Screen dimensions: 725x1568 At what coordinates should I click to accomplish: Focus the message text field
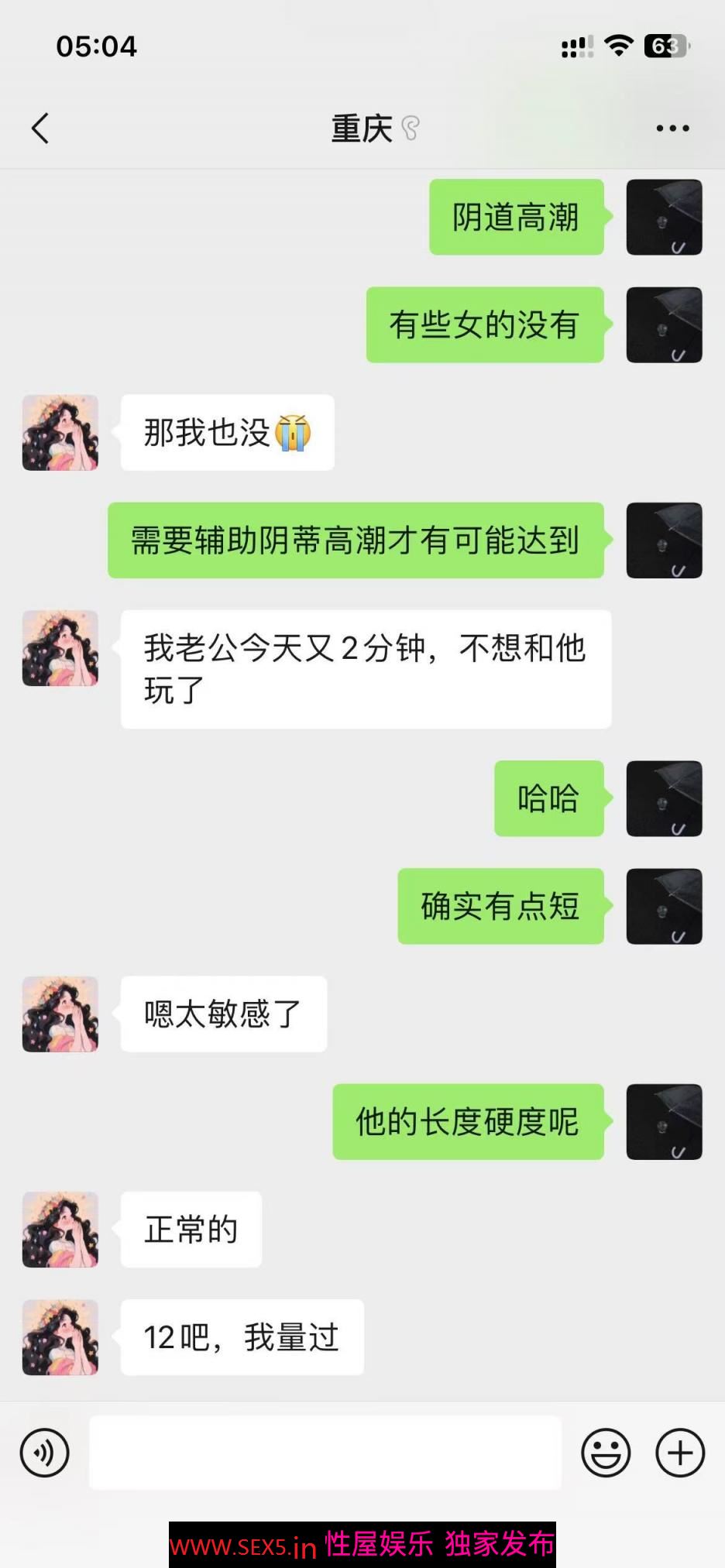pyautogui.click(x=325, y=1453)
